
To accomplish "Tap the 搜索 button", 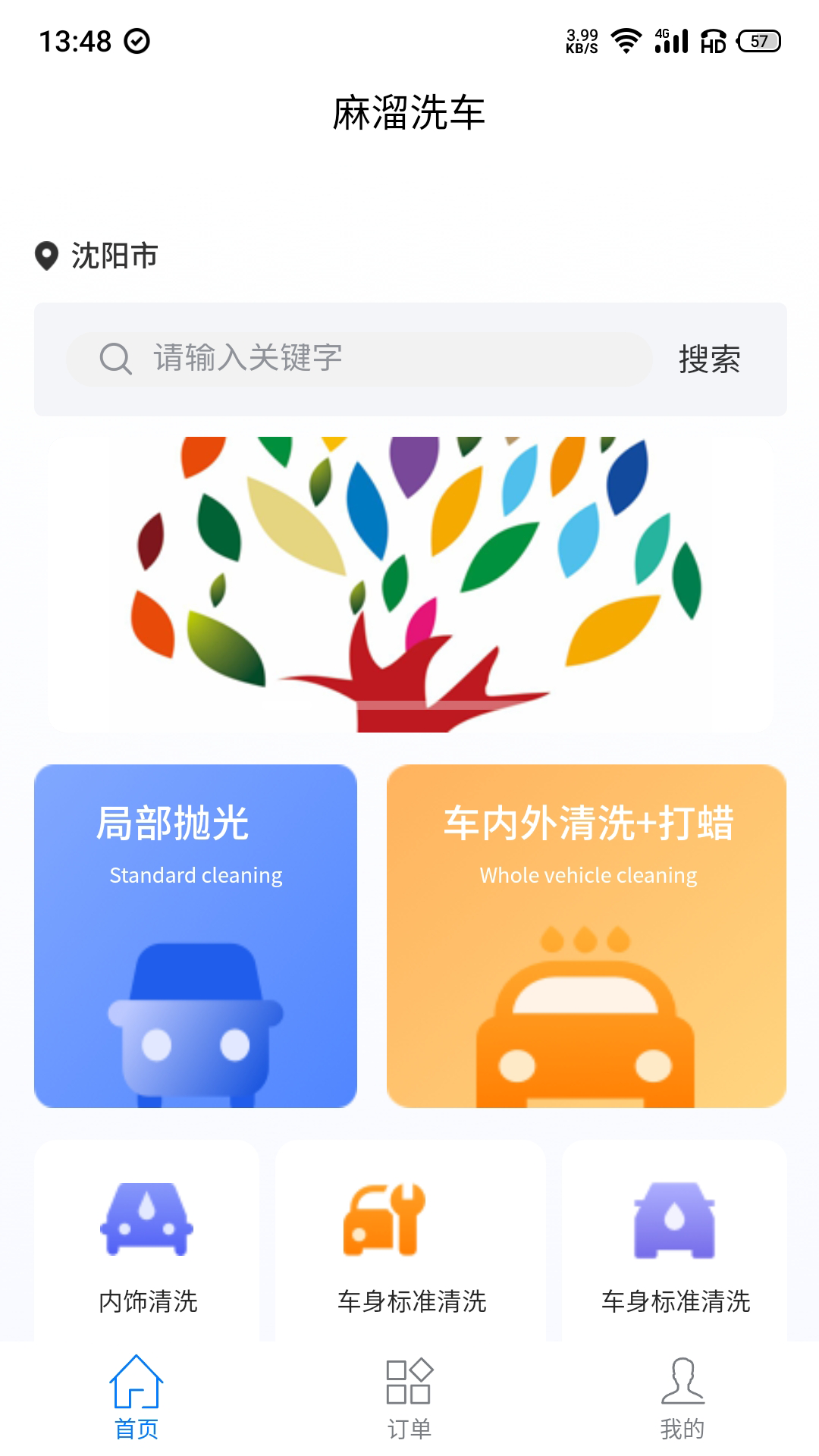I will [709, 359].
